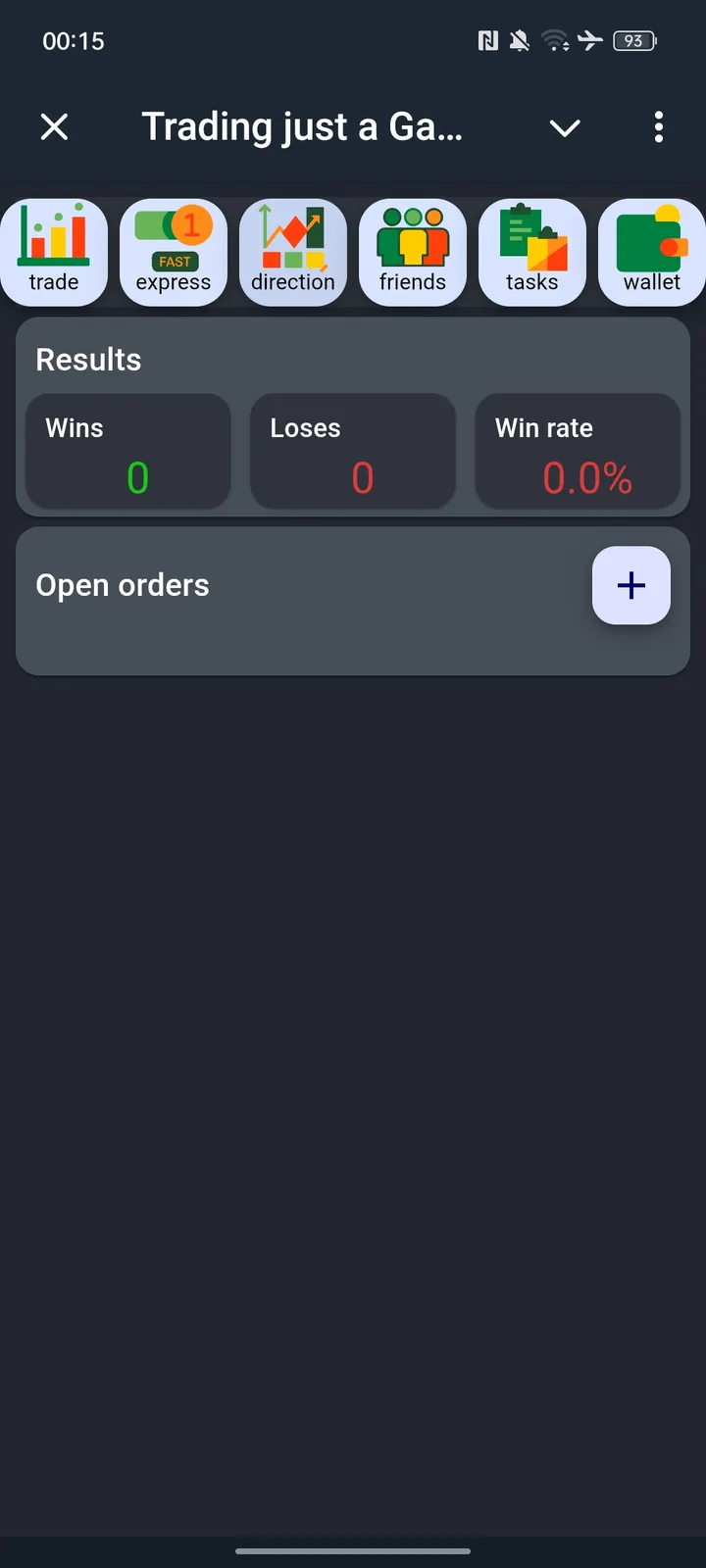Tap the Wins counter showing zero
706x1568 pixels.
coord(127,452)
